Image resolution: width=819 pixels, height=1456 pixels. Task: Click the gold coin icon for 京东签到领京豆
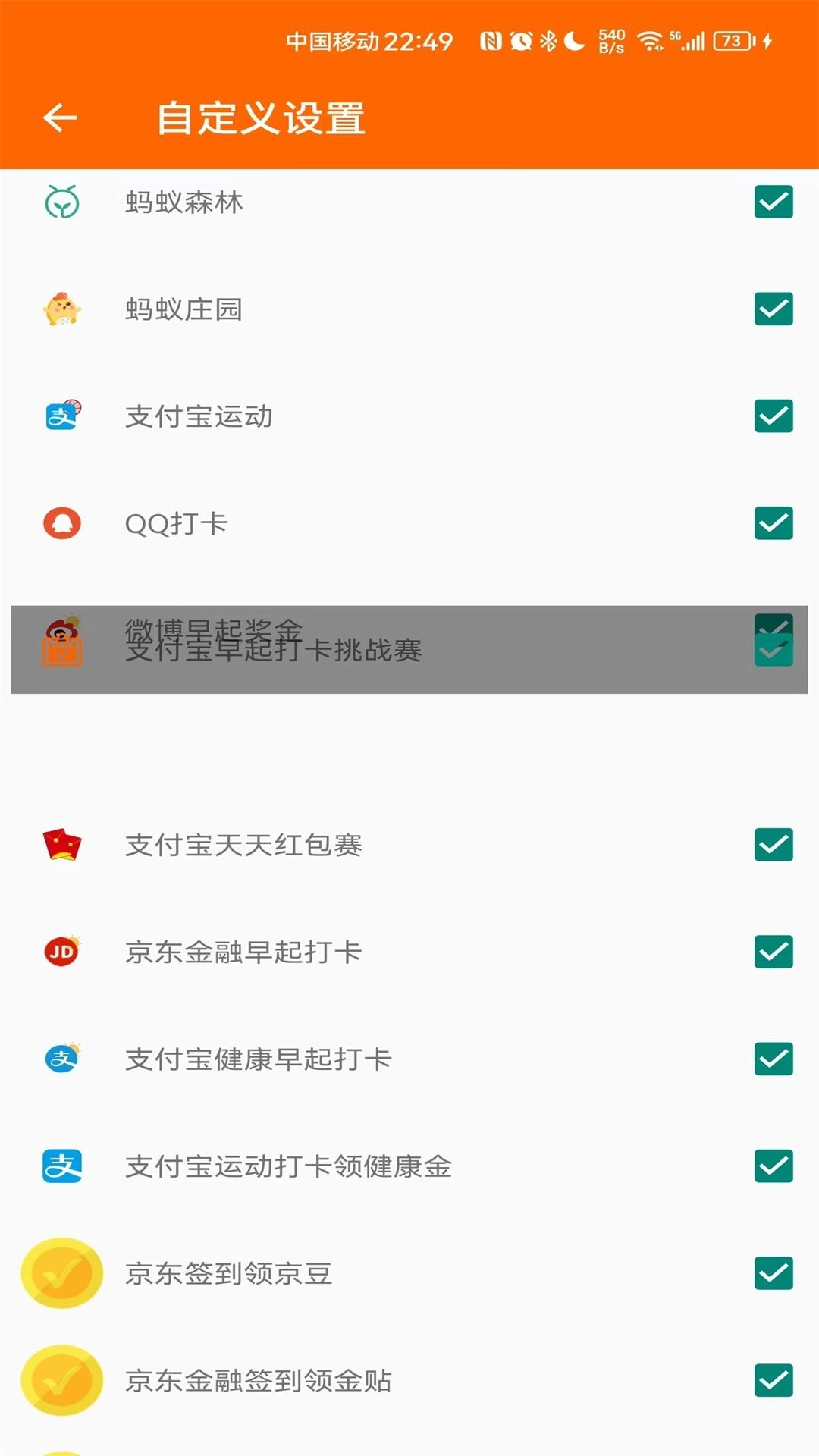62,1274
